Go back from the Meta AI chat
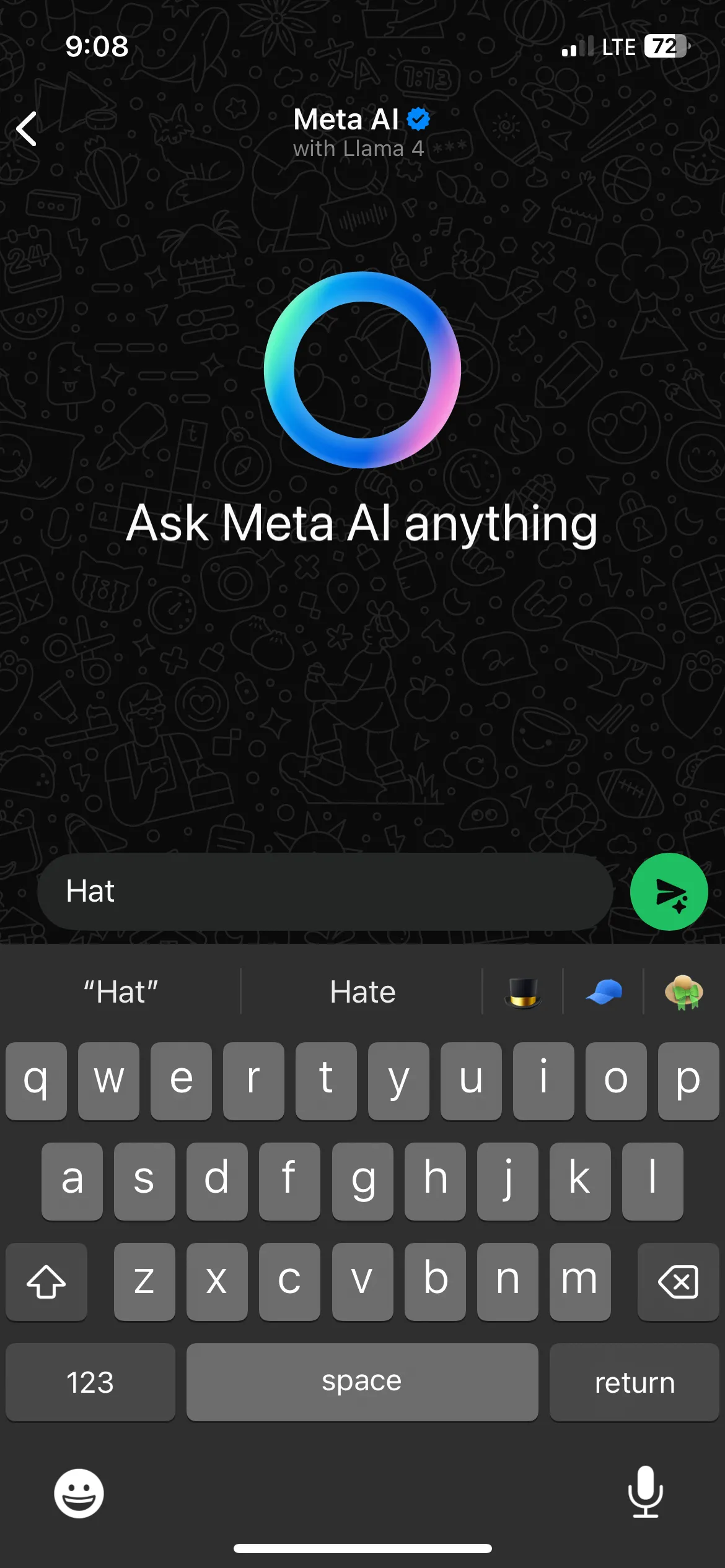 tap(27, 129)
